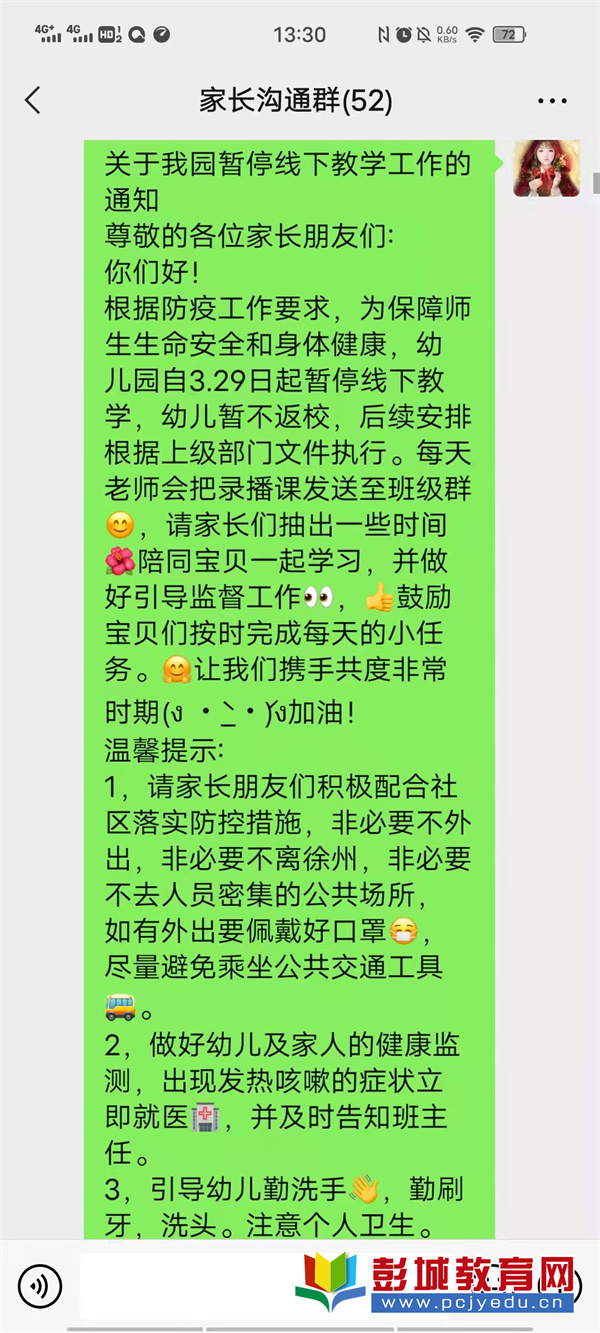Switch to voice message input
Image resolution: width=600 pixels, height=1333 pixels.
tap(40, 1284)
